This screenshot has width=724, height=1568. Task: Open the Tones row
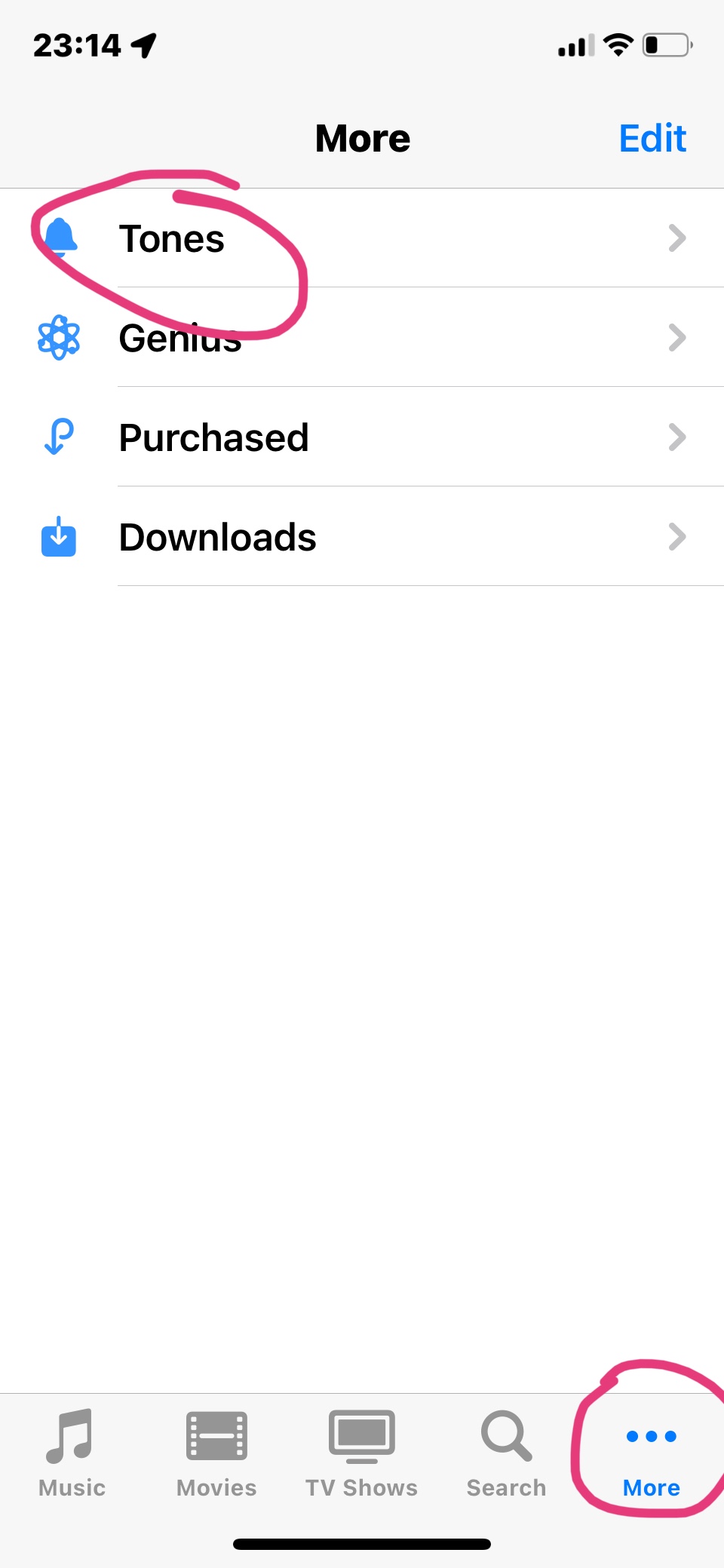[362, 238]
